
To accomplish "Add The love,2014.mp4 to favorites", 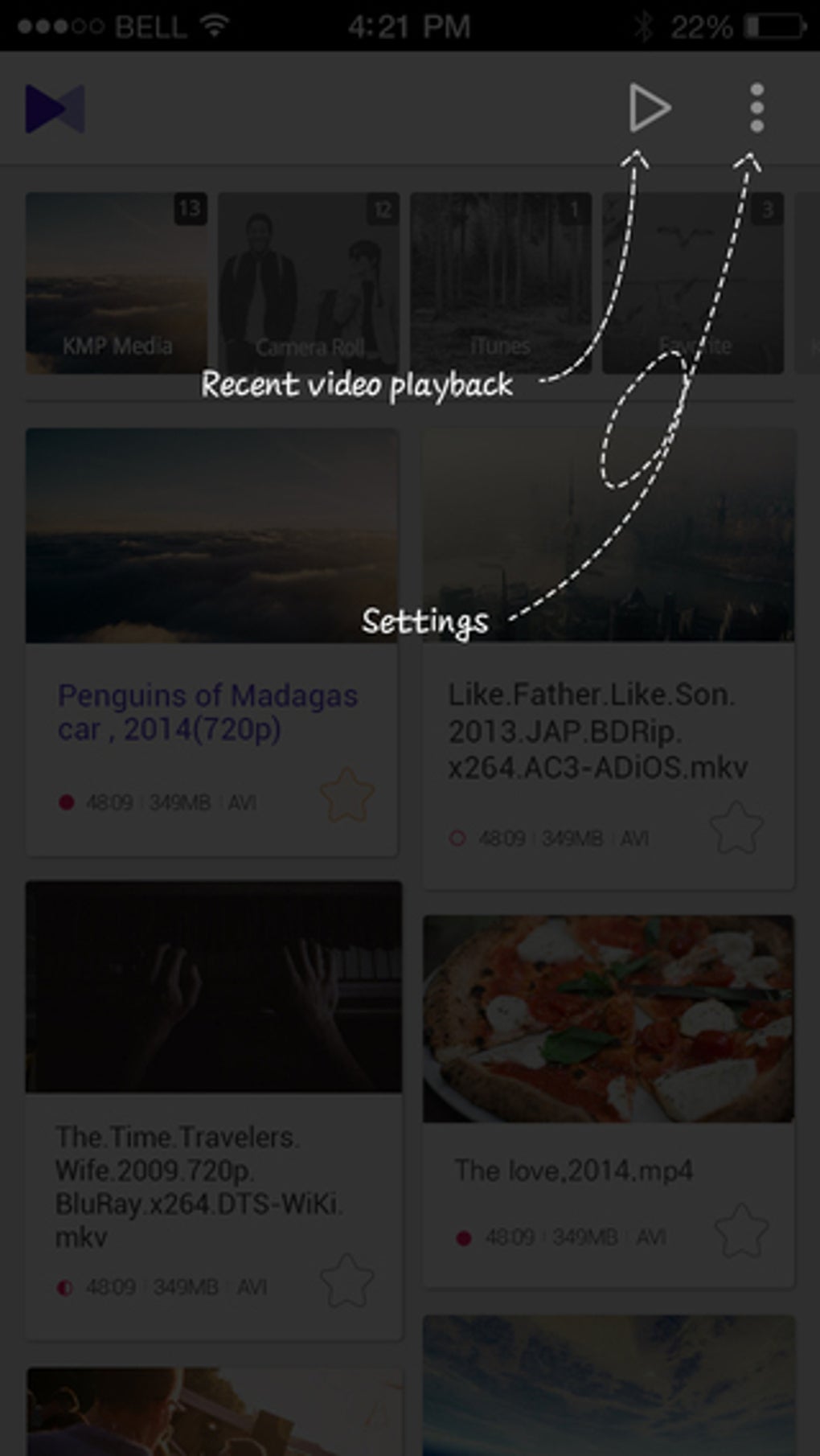I will coord(741,1231).
